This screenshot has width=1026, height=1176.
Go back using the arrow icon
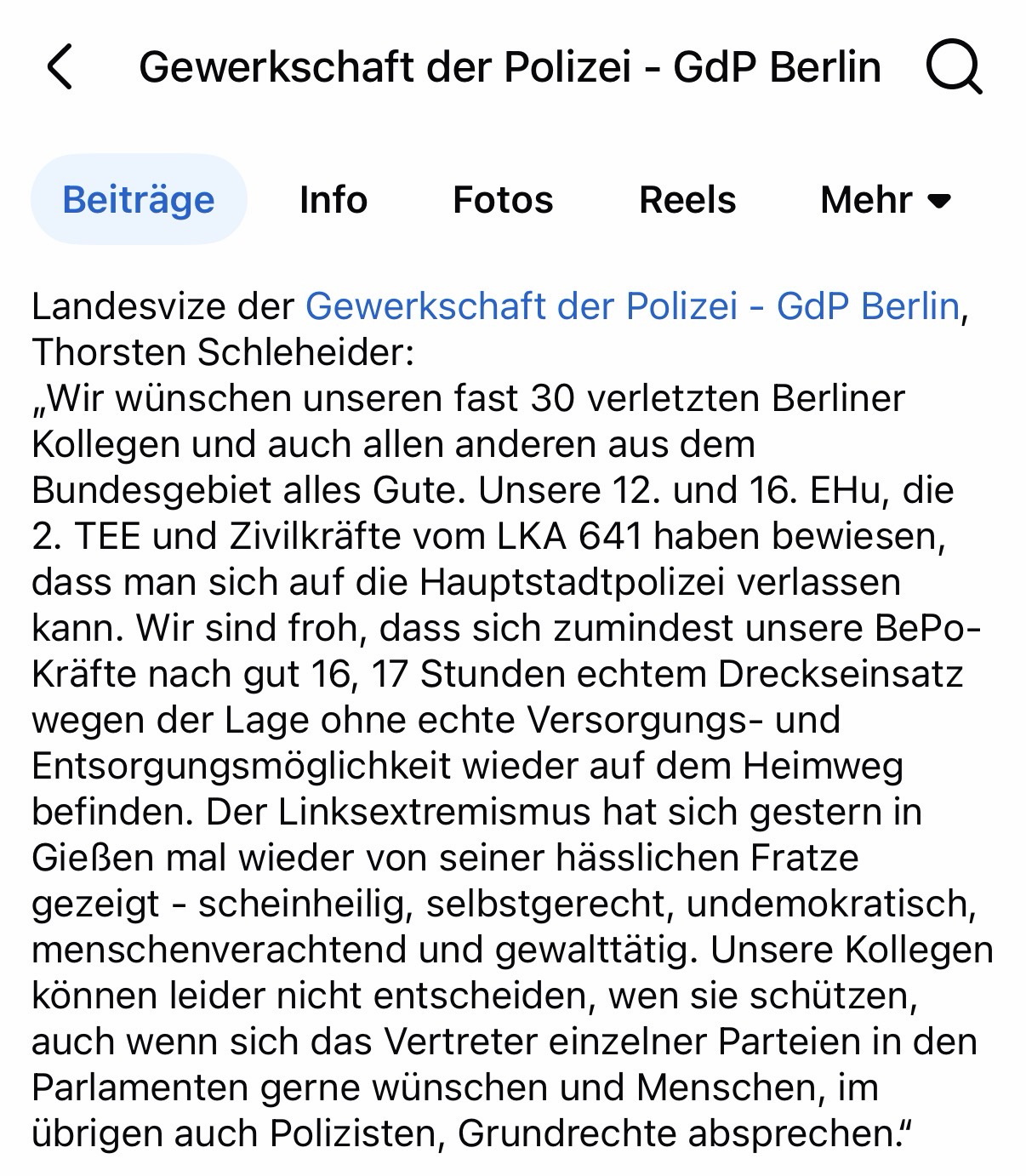(x=60, y=67)
